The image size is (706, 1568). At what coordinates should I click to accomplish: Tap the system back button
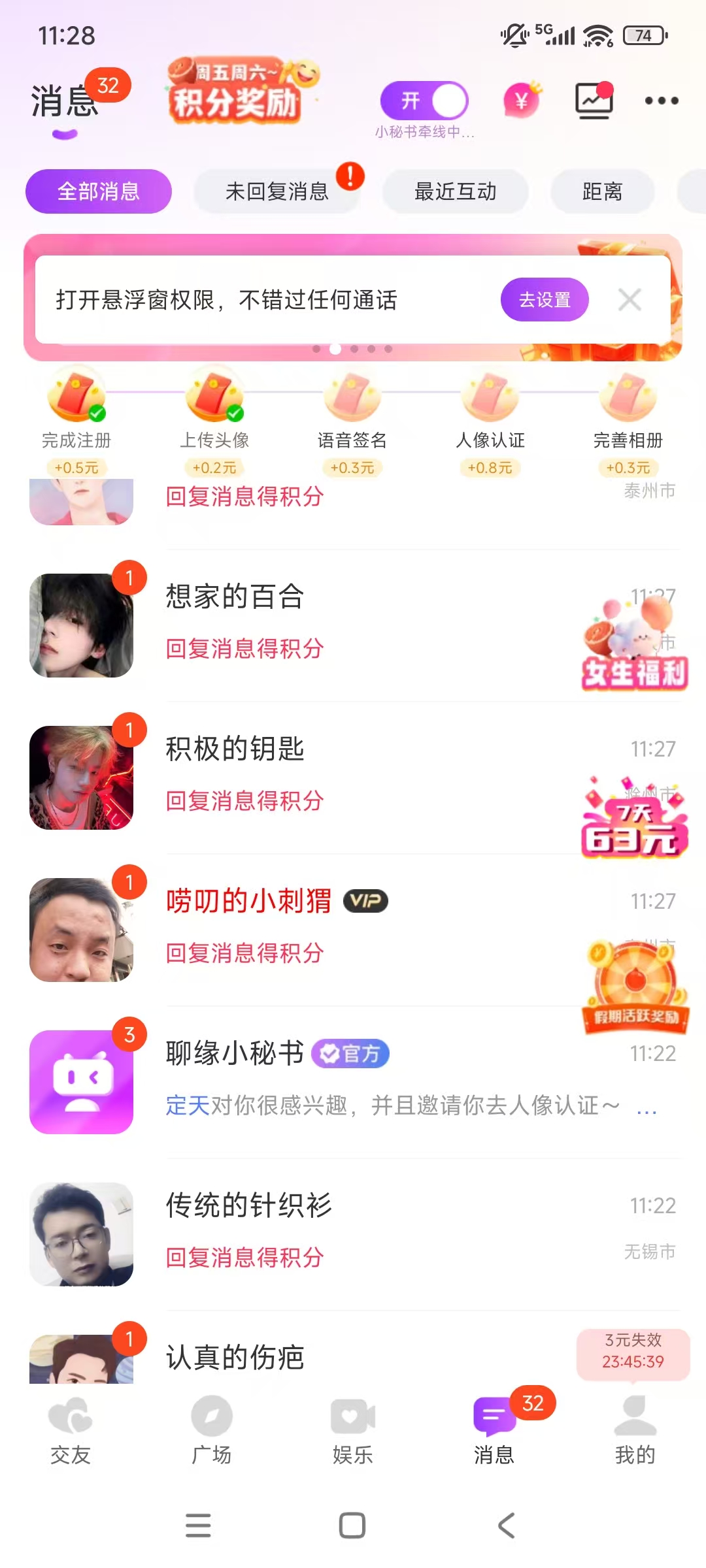507,1526
